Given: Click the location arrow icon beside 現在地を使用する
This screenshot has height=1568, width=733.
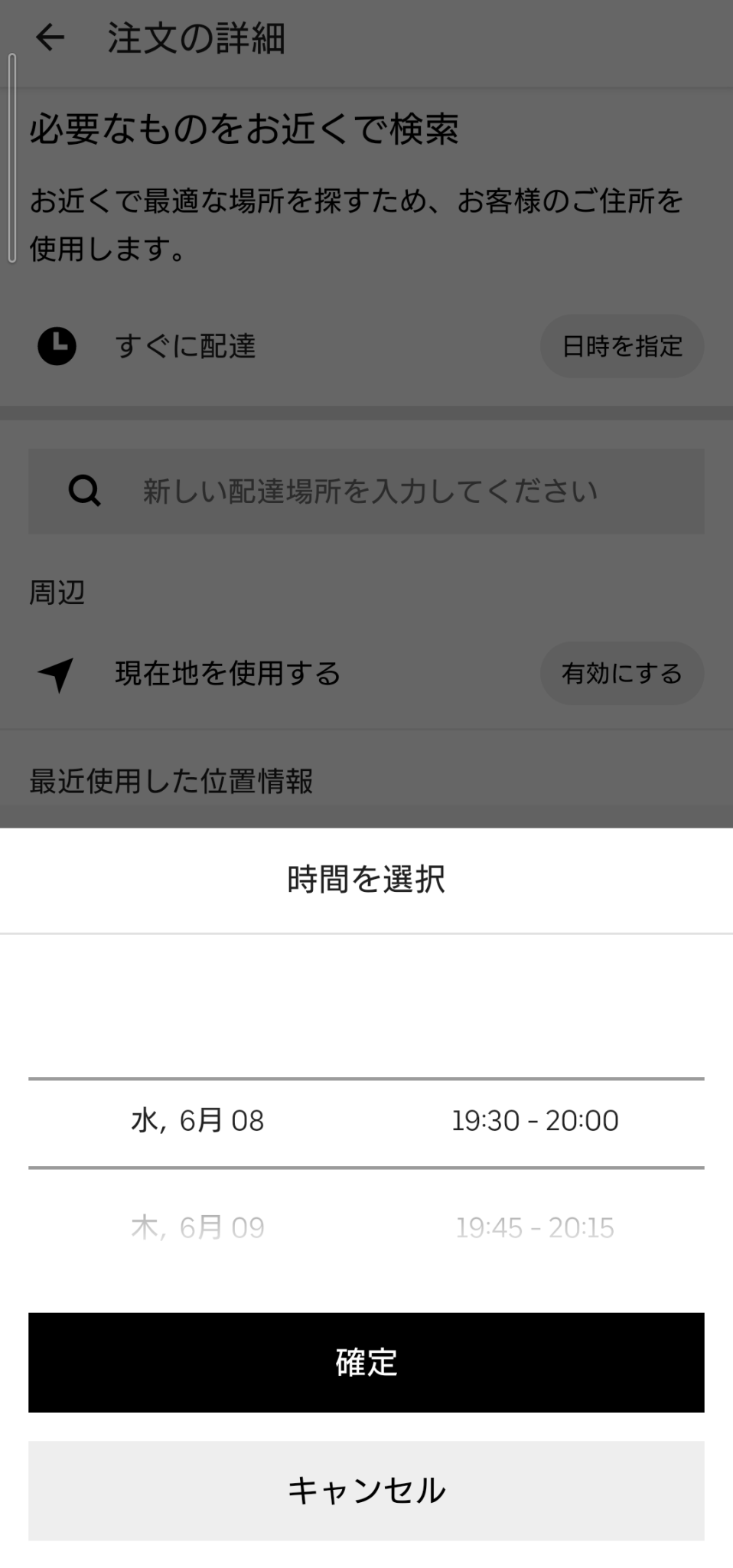Looking at the screenshot, I should pos(55,674).
